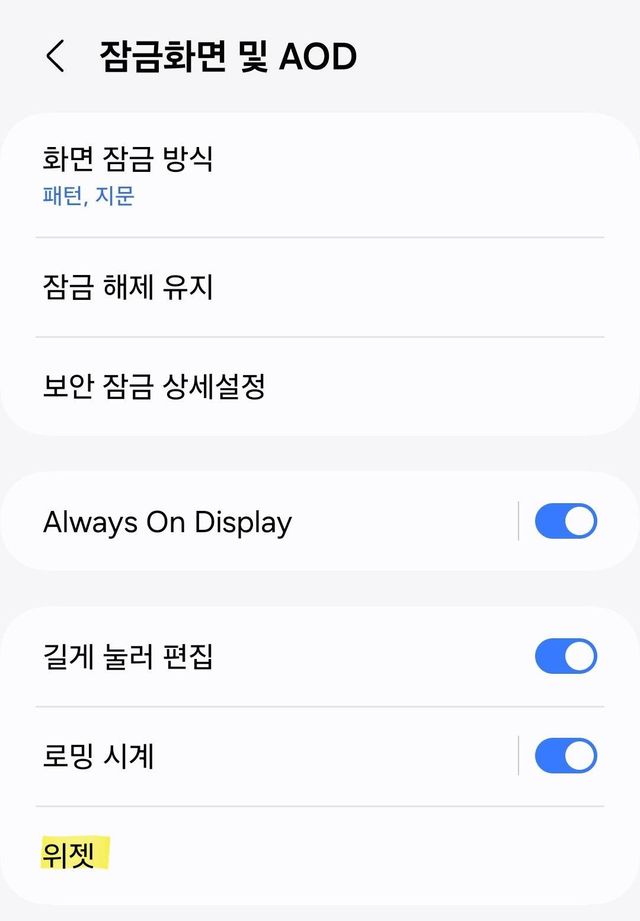
Task: Open 화면 잠금 방식 settings
Action: [x=128, y=174]
